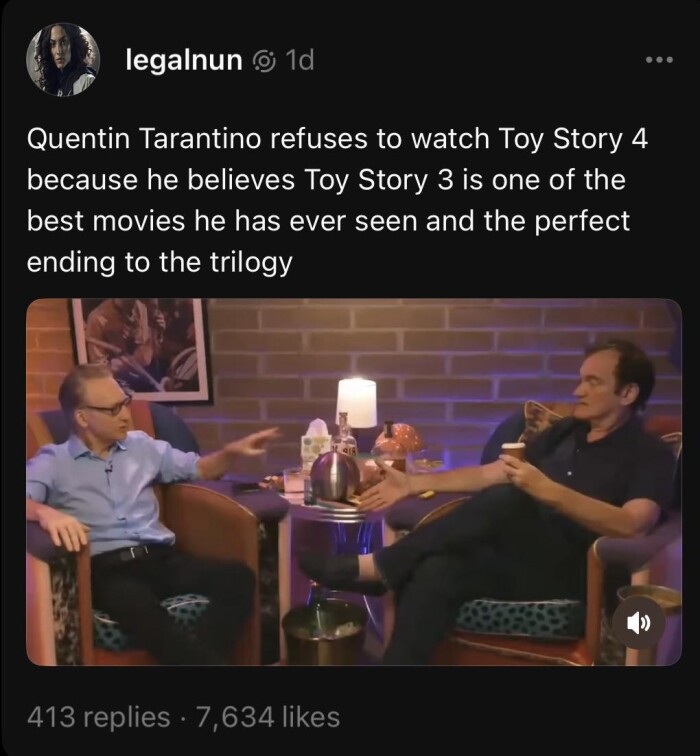View the 413 replies
The image size is (700, 756).
click(98, 717)
